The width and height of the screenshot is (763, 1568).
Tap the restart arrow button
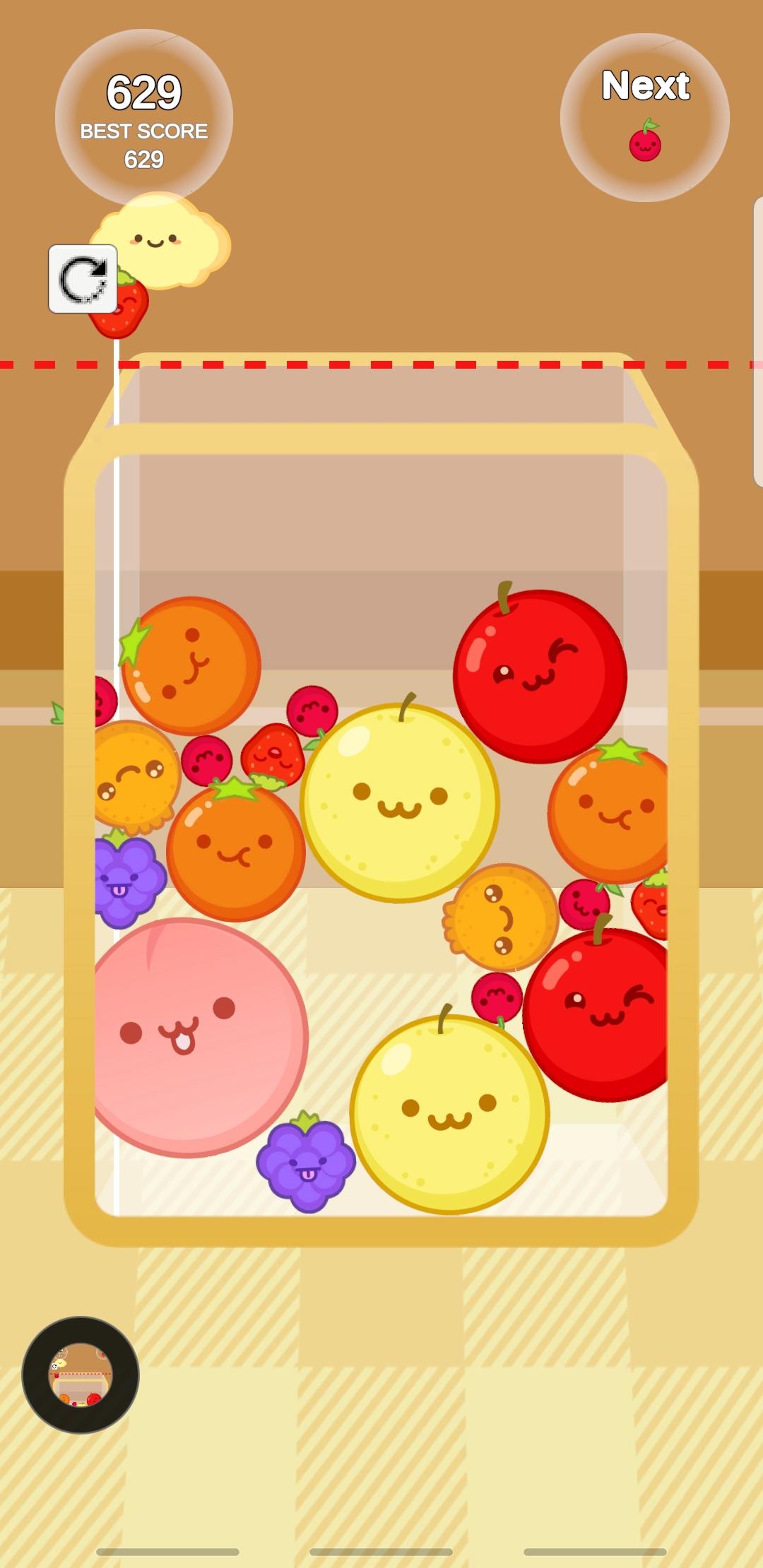tap(83, 279)
